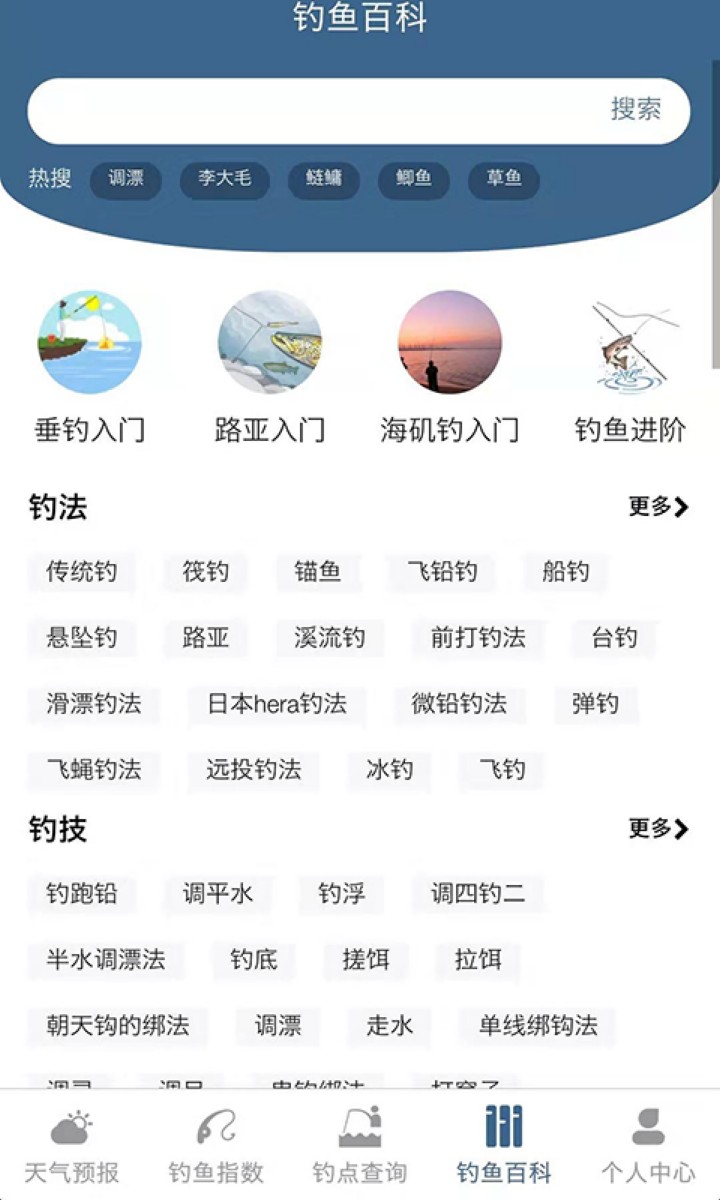
Task: Click inside the search input box
Action: pos(300,111)
